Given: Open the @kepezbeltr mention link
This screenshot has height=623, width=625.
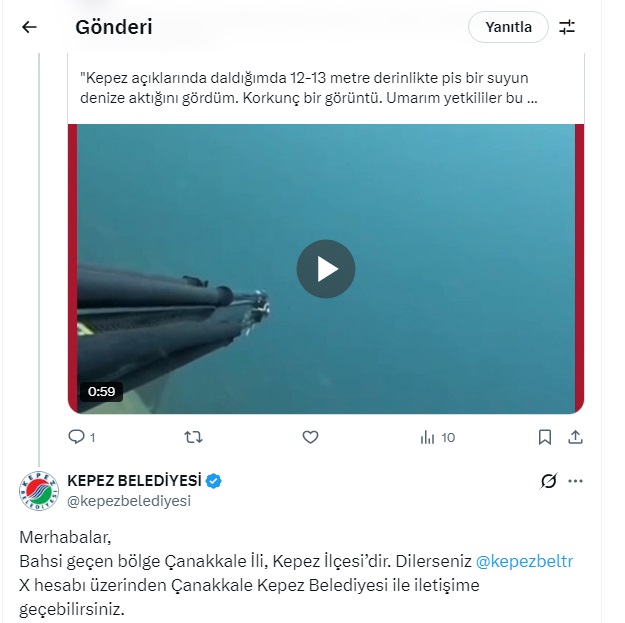Looking at the screenshot, I should (x=524, y=563).
